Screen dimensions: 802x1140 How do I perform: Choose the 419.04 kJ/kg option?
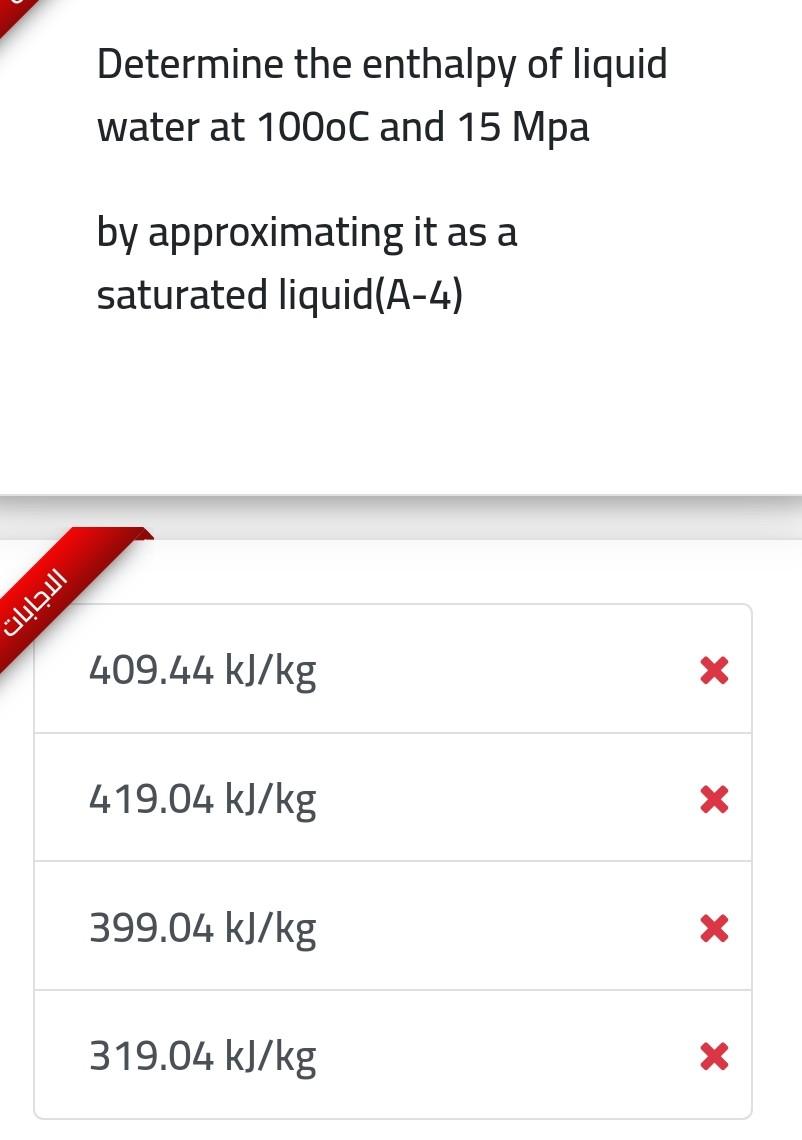click(x=392, y=798)
